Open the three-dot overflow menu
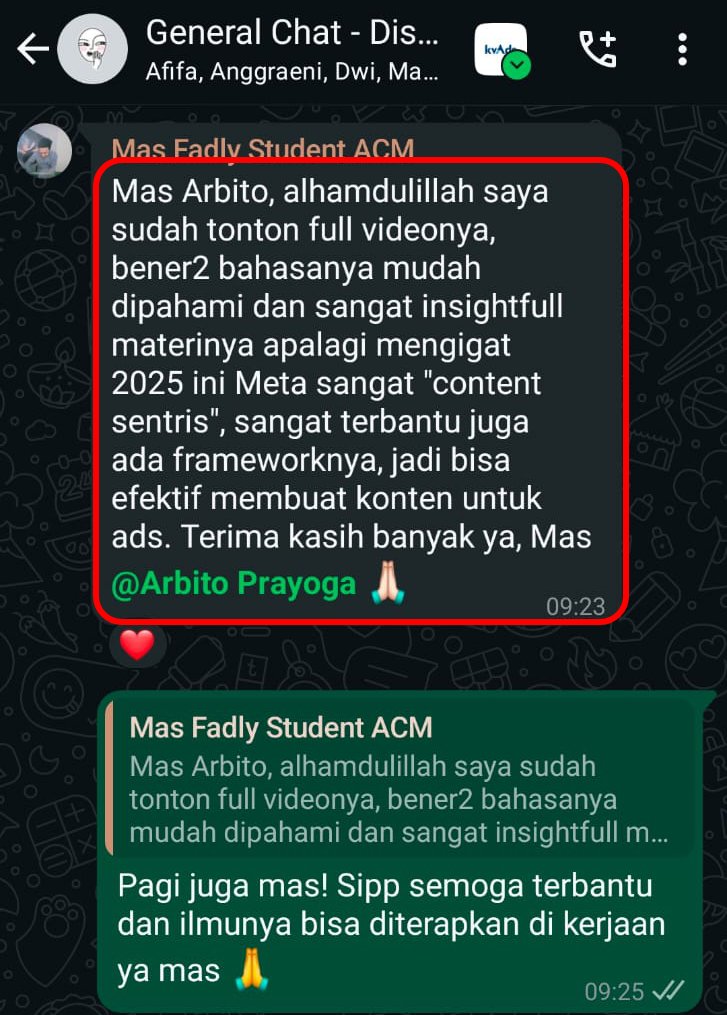This screenshot has width=727, height=1015. coord(682,49)
